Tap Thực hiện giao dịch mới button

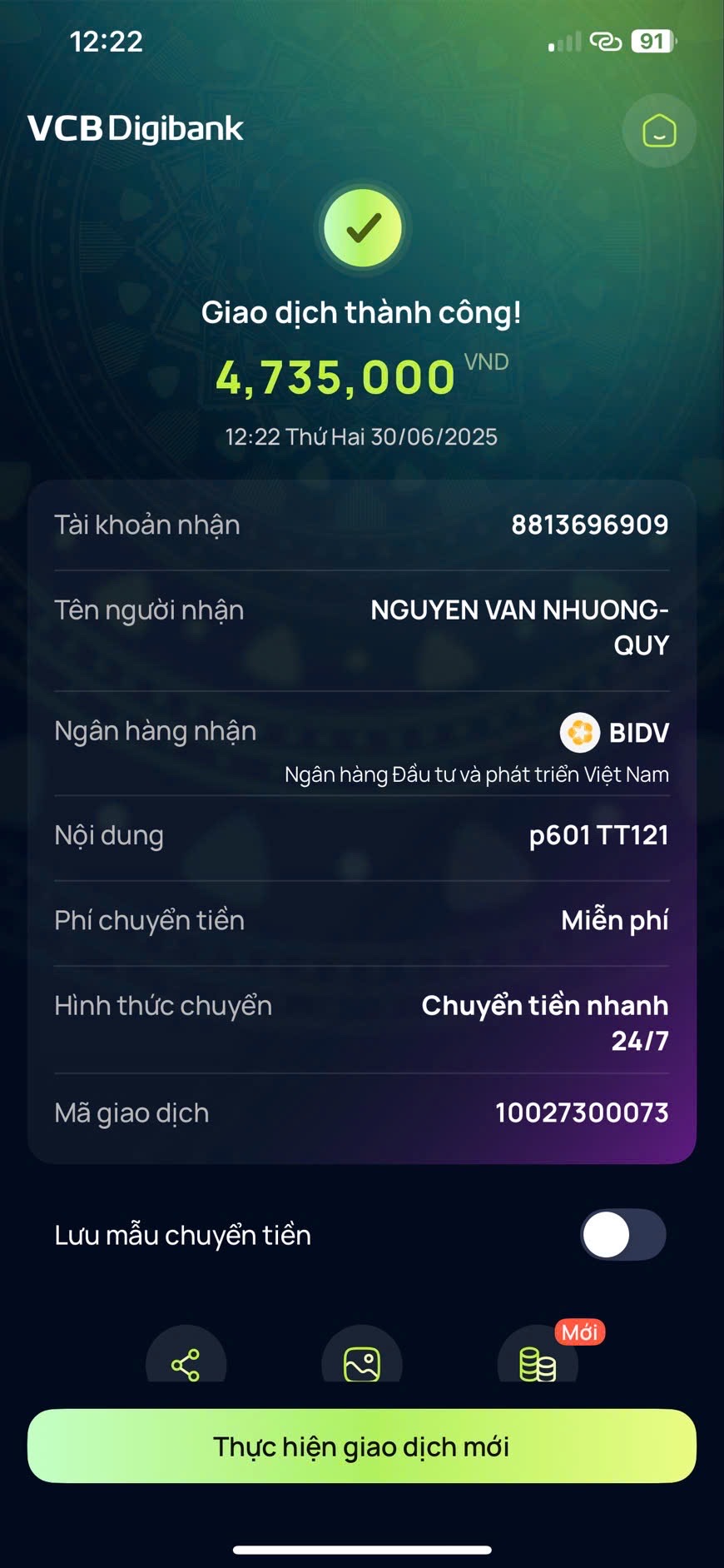point(362,1446)
